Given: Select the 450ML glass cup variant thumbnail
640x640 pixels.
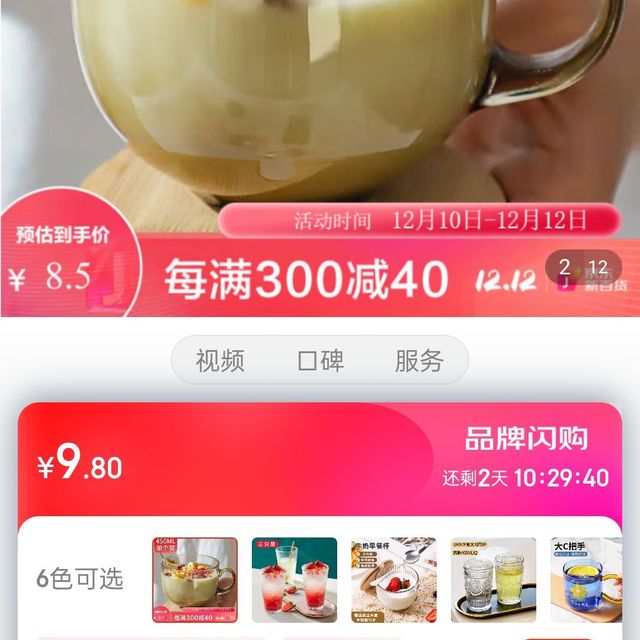Looking at the screenshot, I should point(195,580).
